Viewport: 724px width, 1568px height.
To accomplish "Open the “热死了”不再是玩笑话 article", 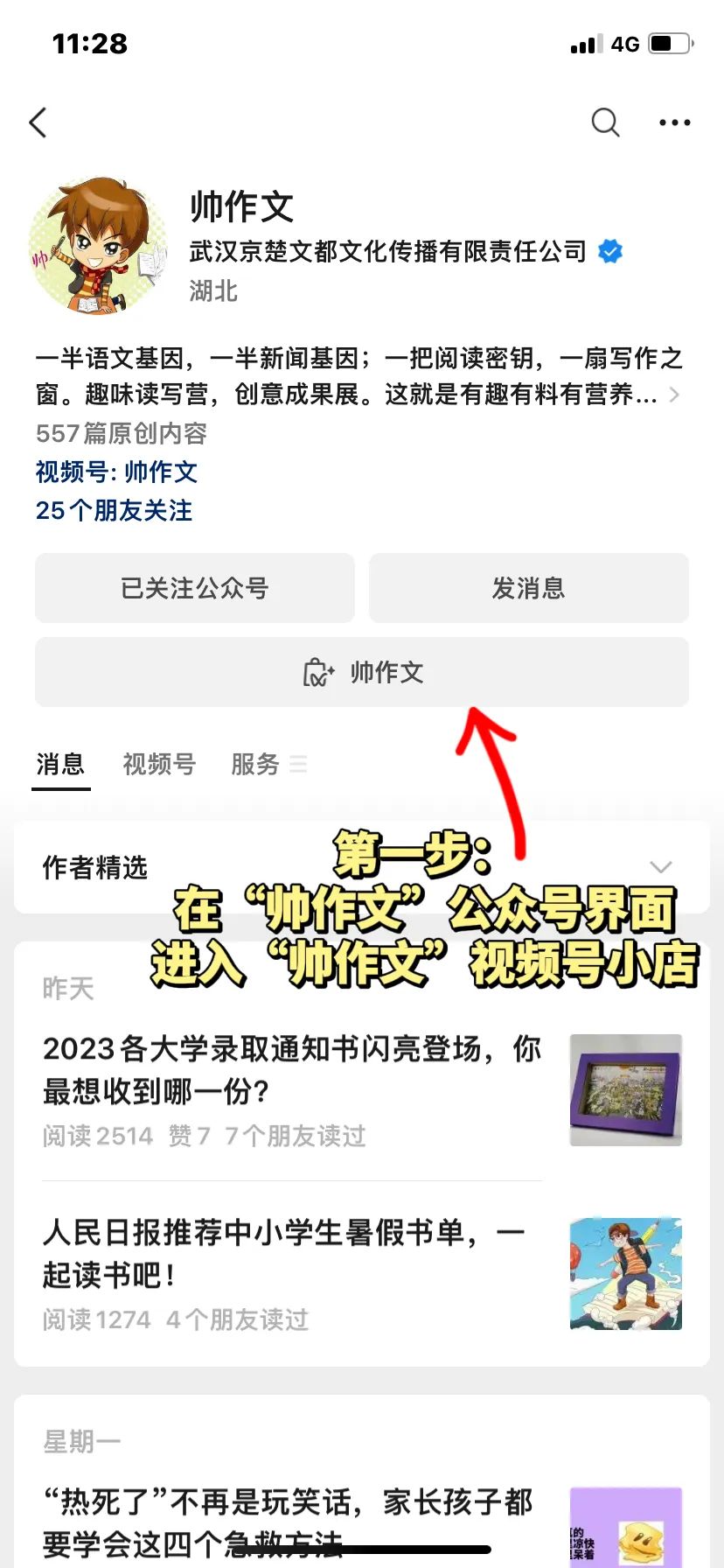I will click(362, 1522).
